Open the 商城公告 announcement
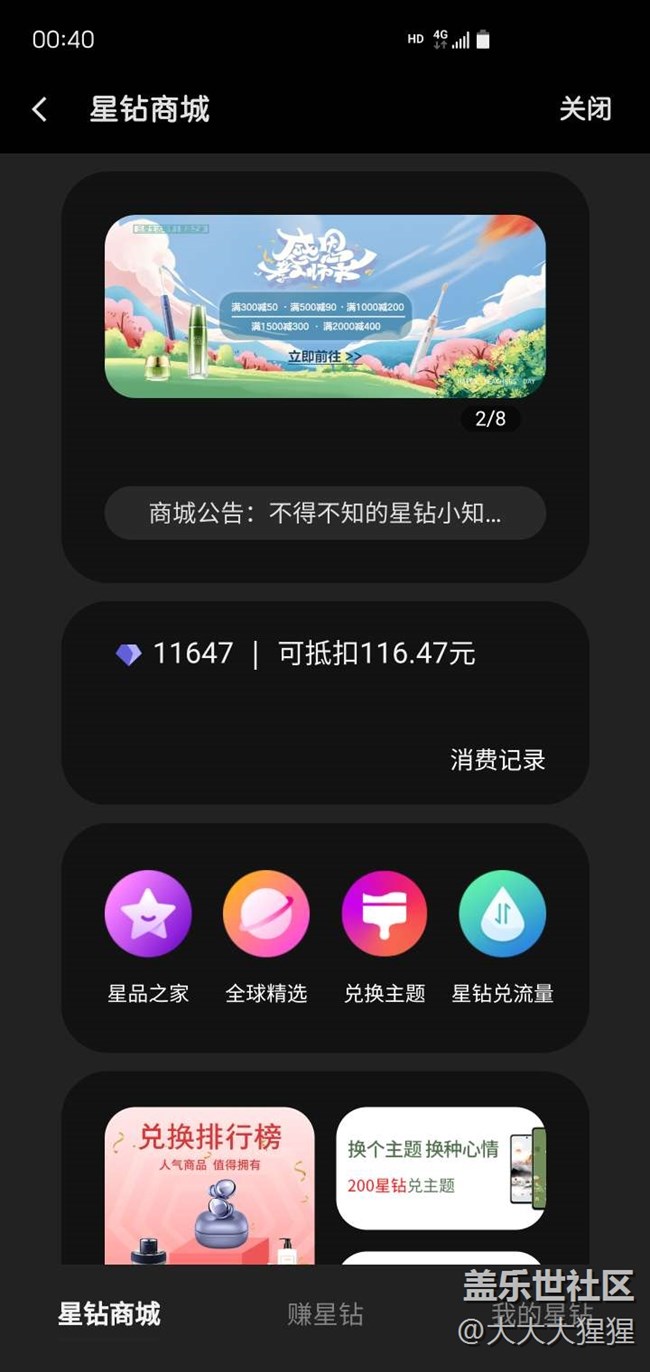 coord(325,514)
